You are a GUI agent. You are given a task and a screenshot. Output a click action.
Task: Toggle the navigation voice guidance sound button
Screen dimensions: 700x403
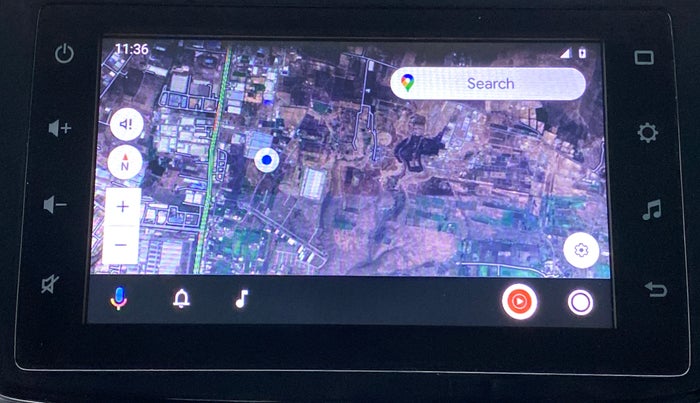point(125,124)
